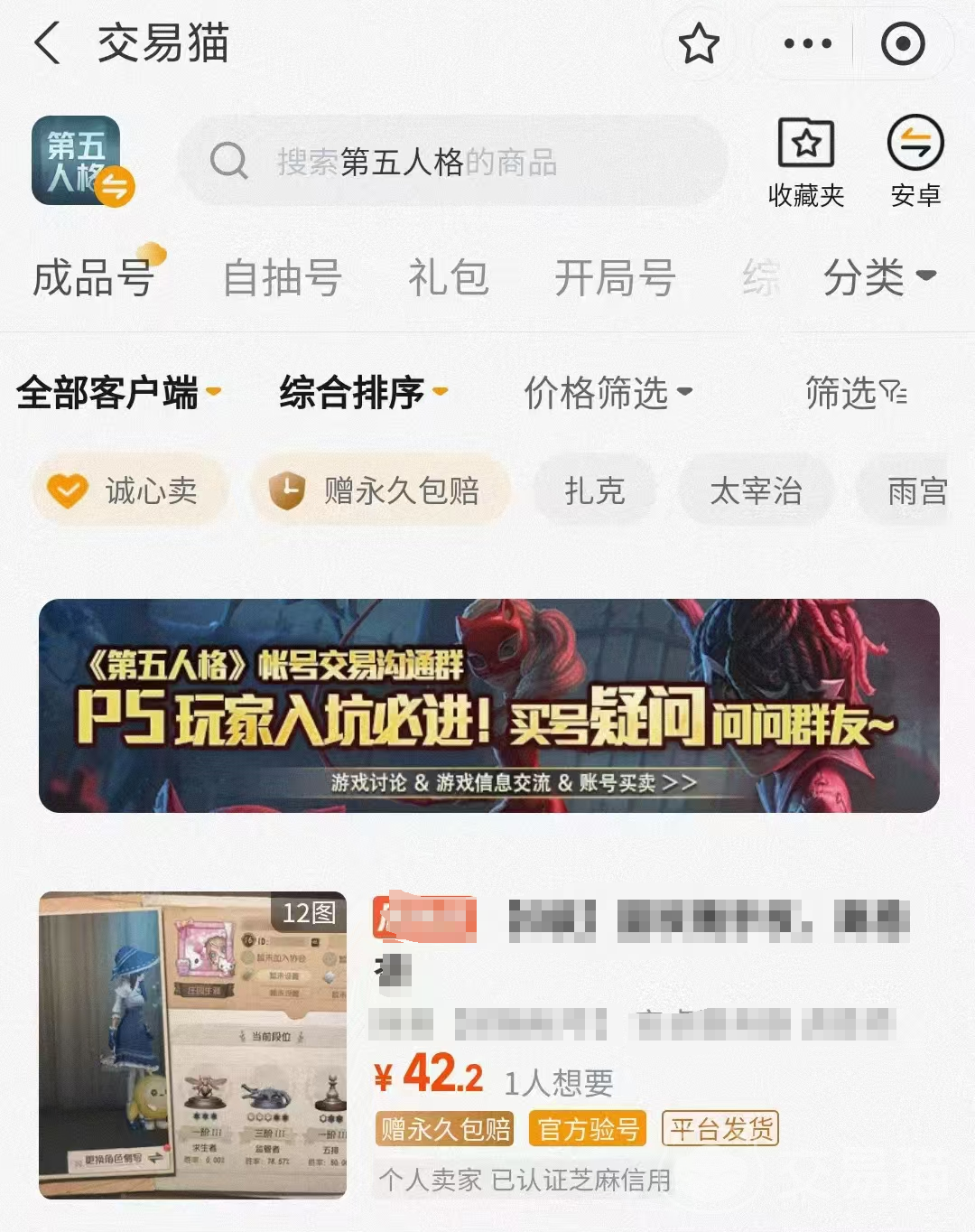Select the 成品号 tab
Viewport: 975px width, 1232px height.
pos(94,277)
